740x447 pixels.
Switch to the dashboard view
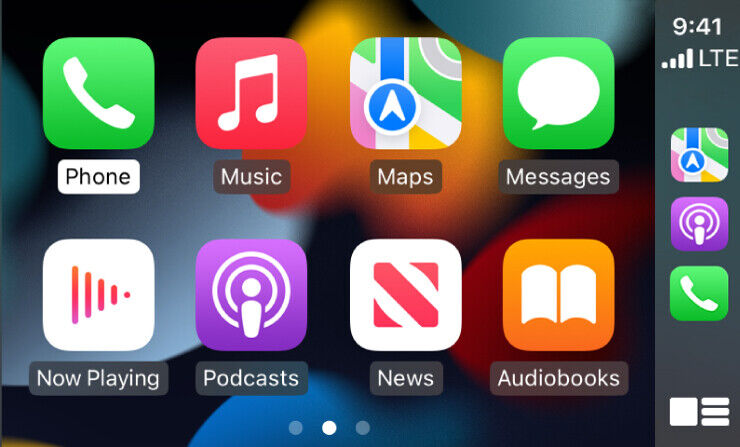pyautogui.click(x=699, y=411)
